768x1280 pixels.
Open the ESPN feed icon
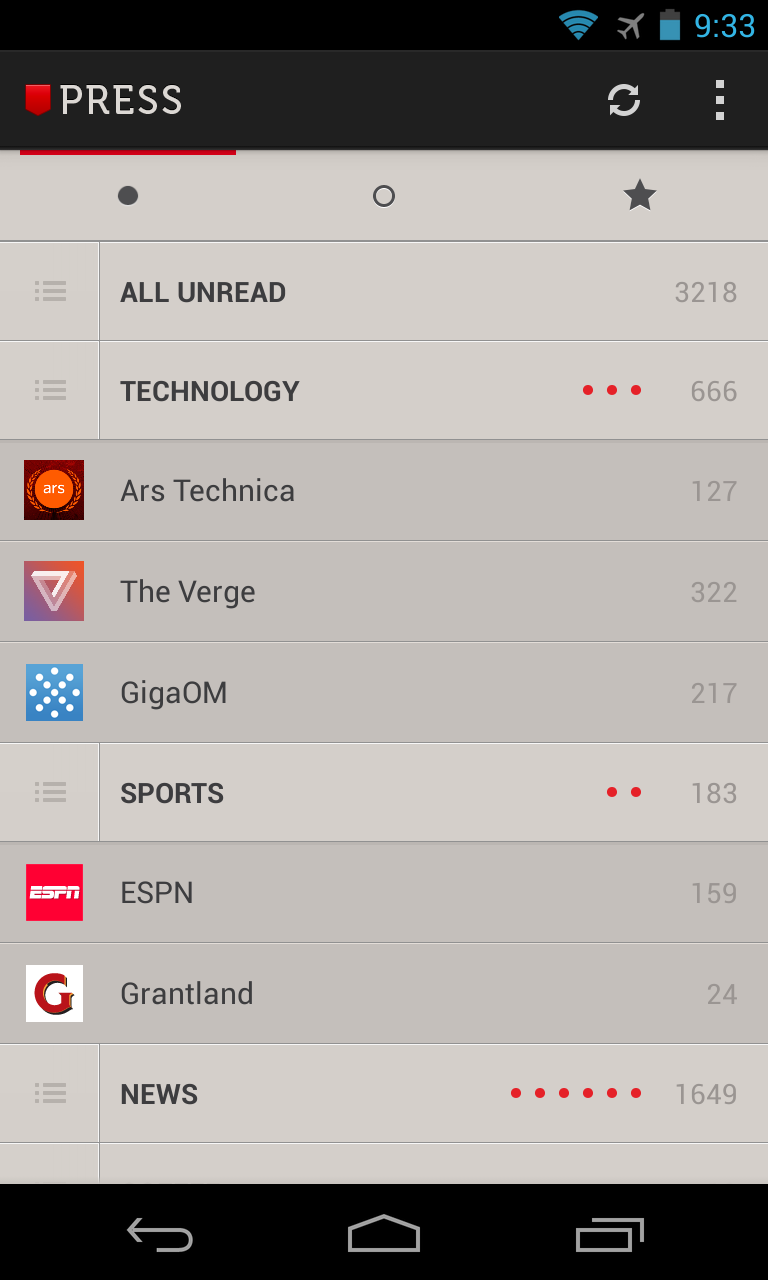tap(53, 892)
